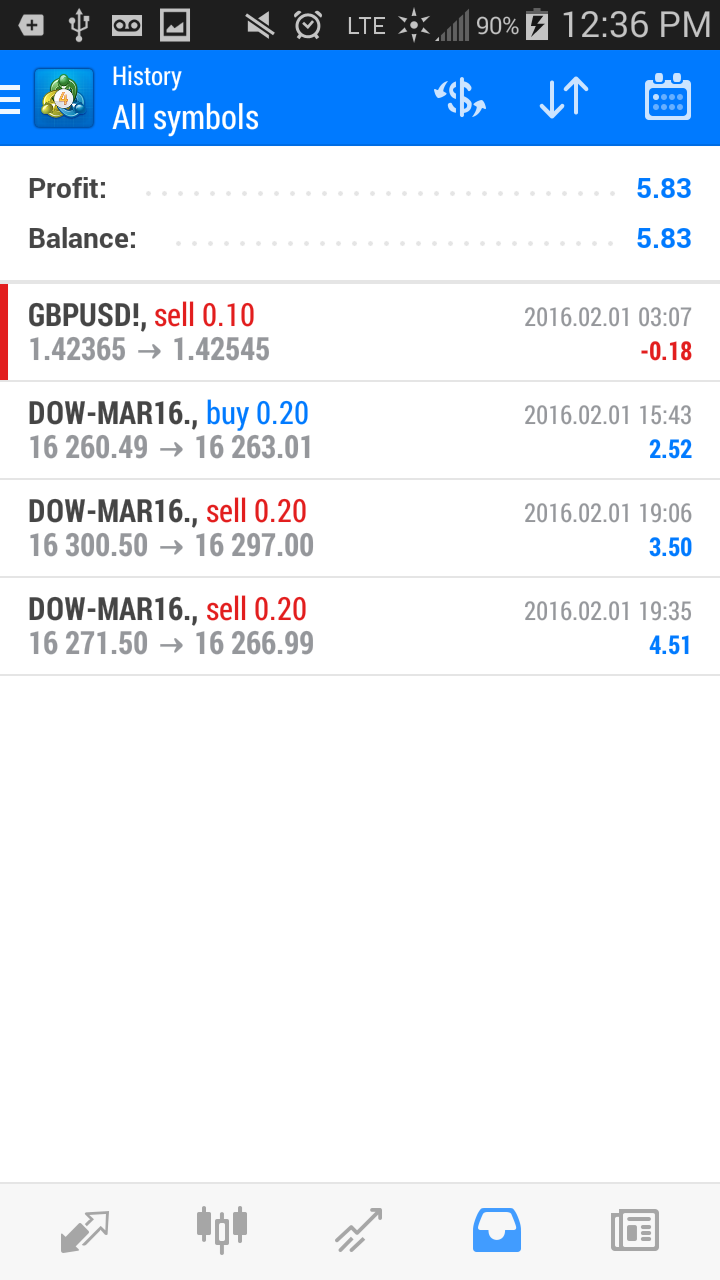Switch to the Trade tab

pos(358,1231)
